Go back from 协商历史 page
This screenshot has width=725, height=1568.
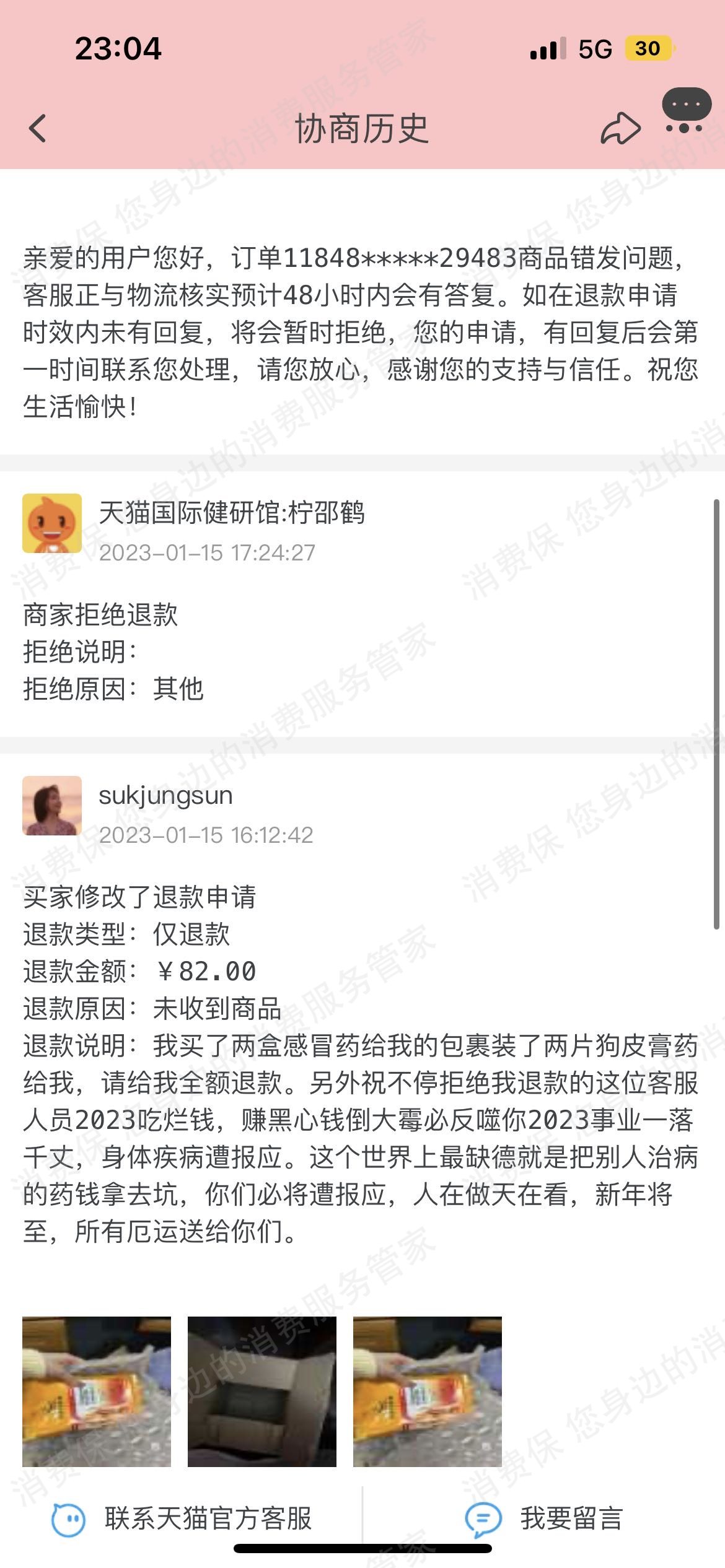click(38, 129)
